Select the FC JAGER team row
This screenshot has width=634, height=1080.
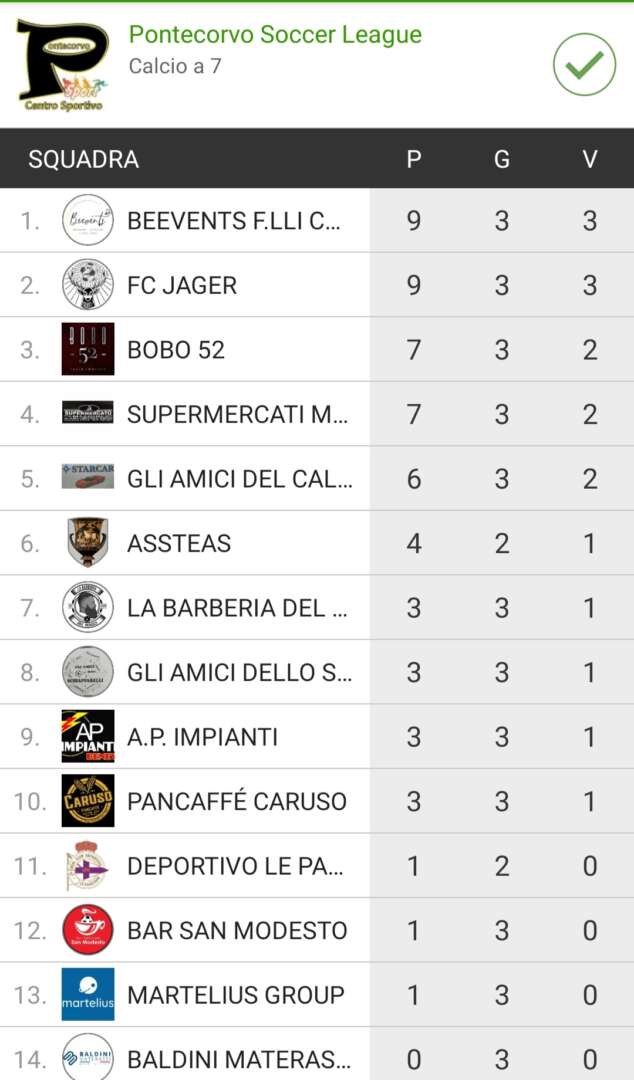(317, 285)
